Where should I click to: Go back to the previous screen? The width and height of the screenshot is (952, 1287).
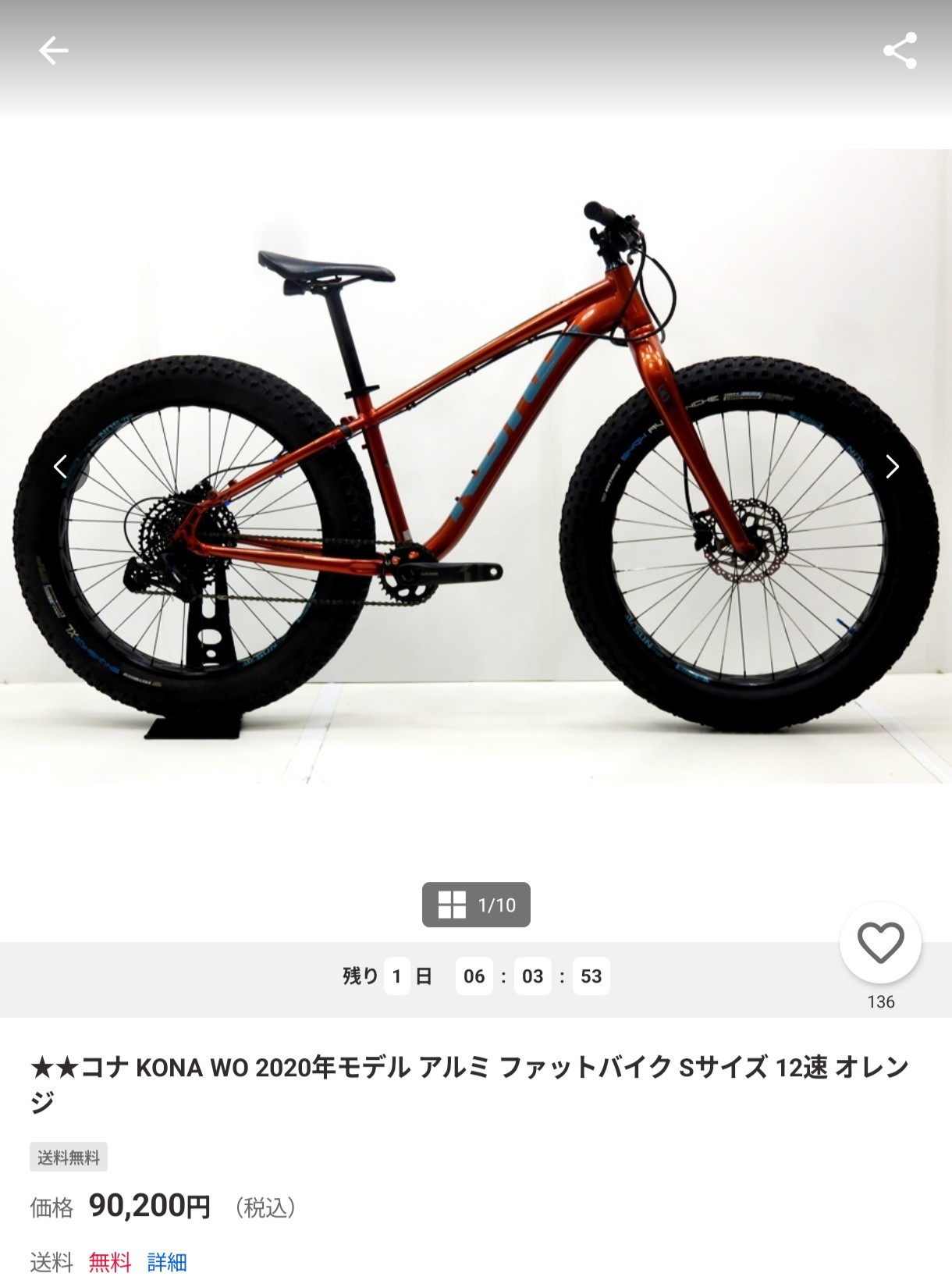point(53,51)
